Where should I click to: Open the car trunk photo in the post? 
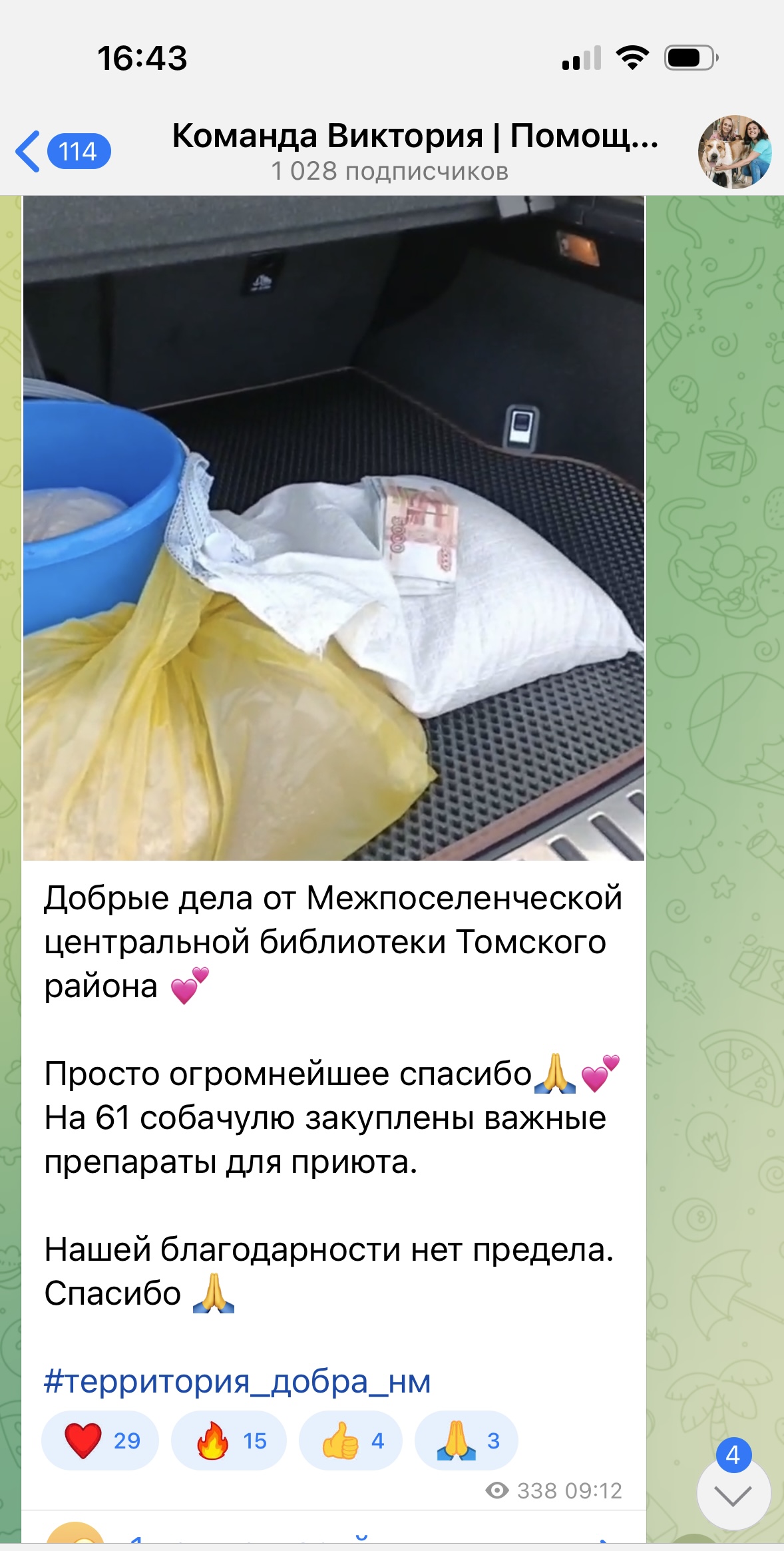click(333, 528)
